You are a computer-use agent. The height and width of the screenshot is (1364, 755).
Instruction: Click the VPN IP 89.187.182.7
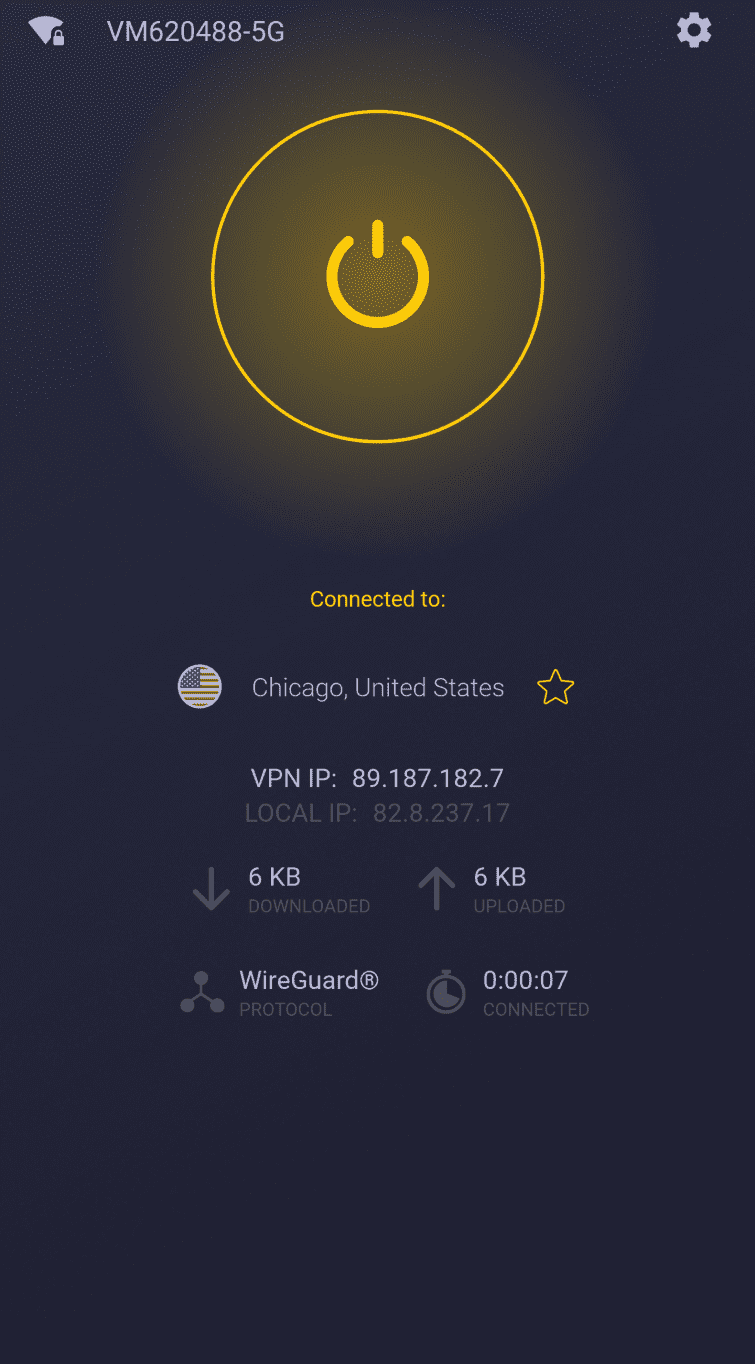377,778
